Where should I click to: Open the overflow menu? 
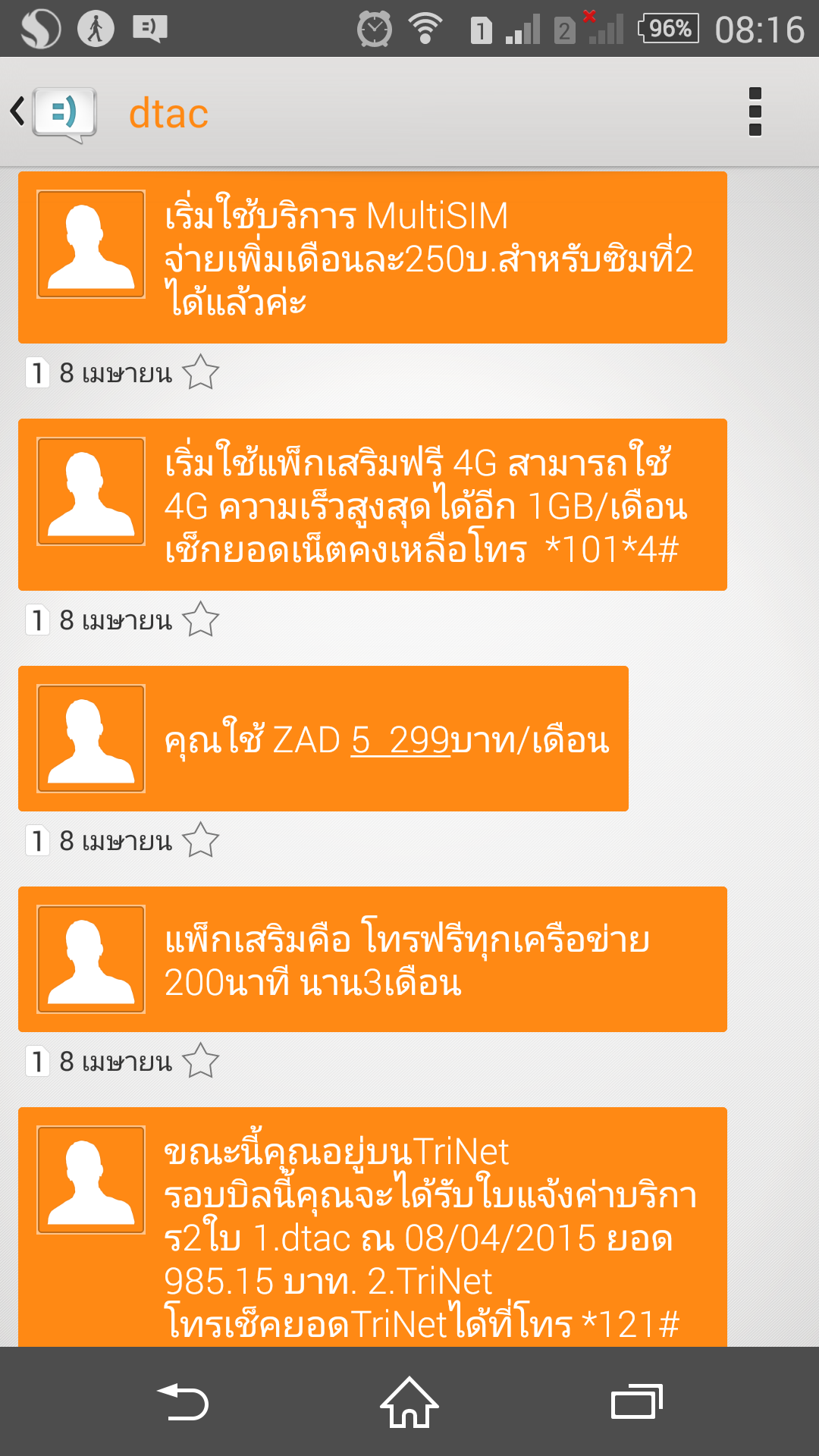pyautogui.click(x=755, y=112)
